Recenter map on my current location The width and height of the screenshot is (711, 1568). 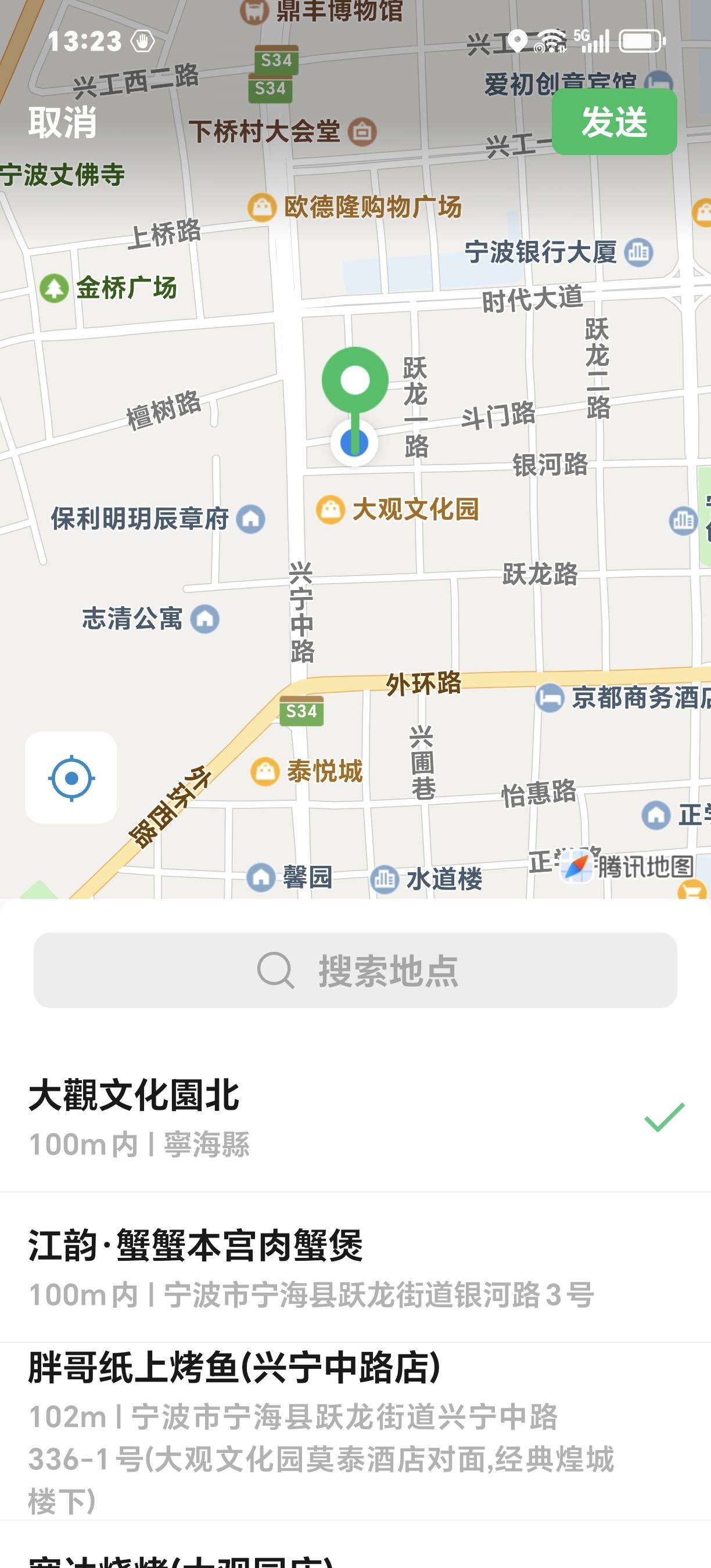pos(71,777)
